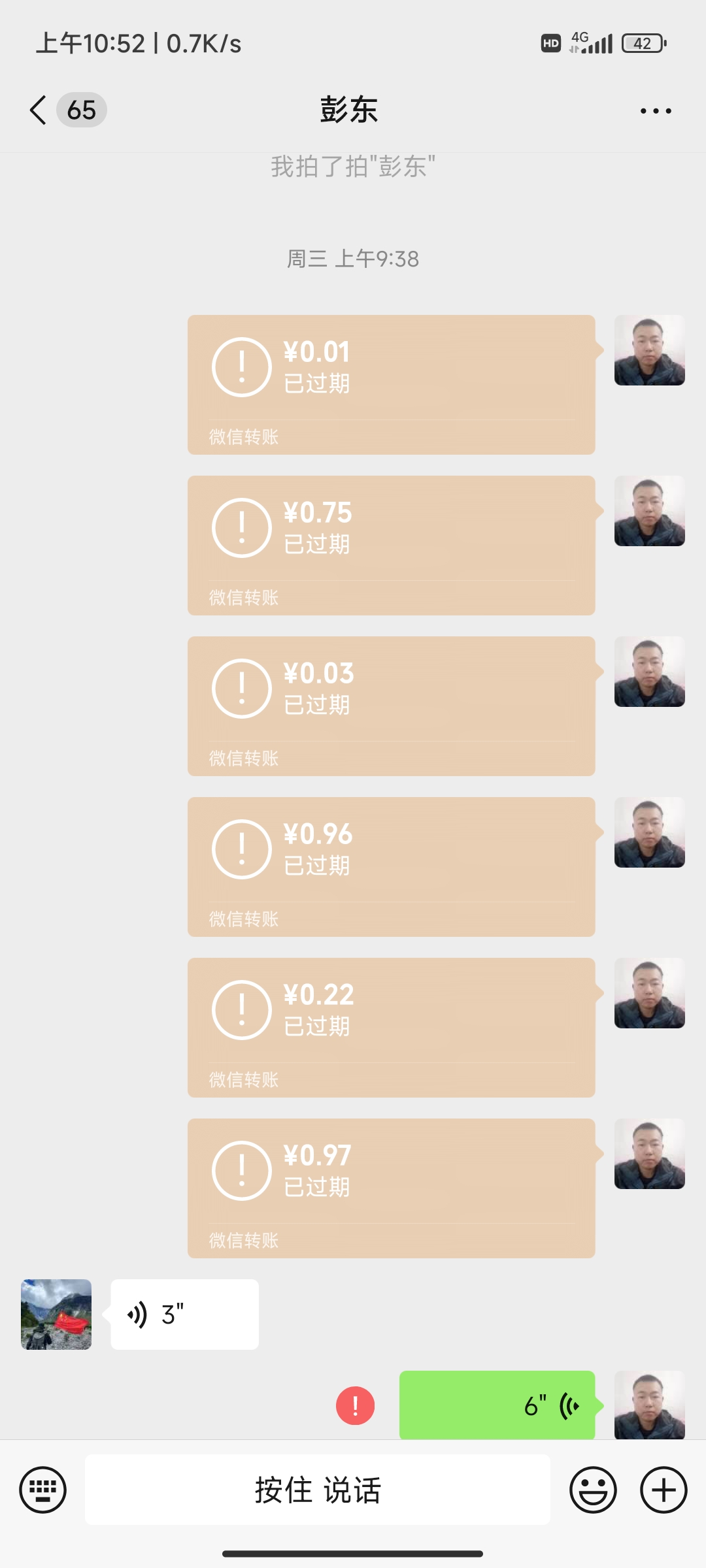Open the expired ¥0.75 transfer card

(391, 546)
